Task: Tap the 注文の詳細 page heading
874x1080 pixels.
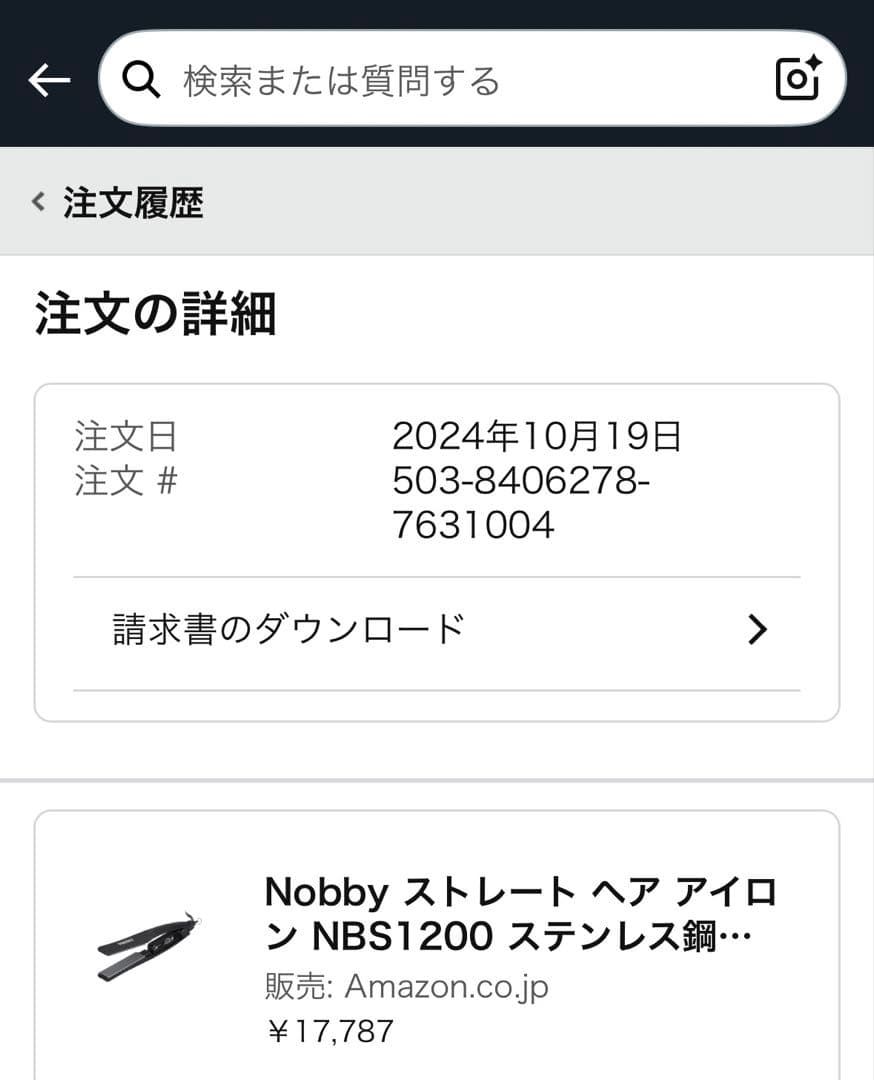Action: (155, 311)
